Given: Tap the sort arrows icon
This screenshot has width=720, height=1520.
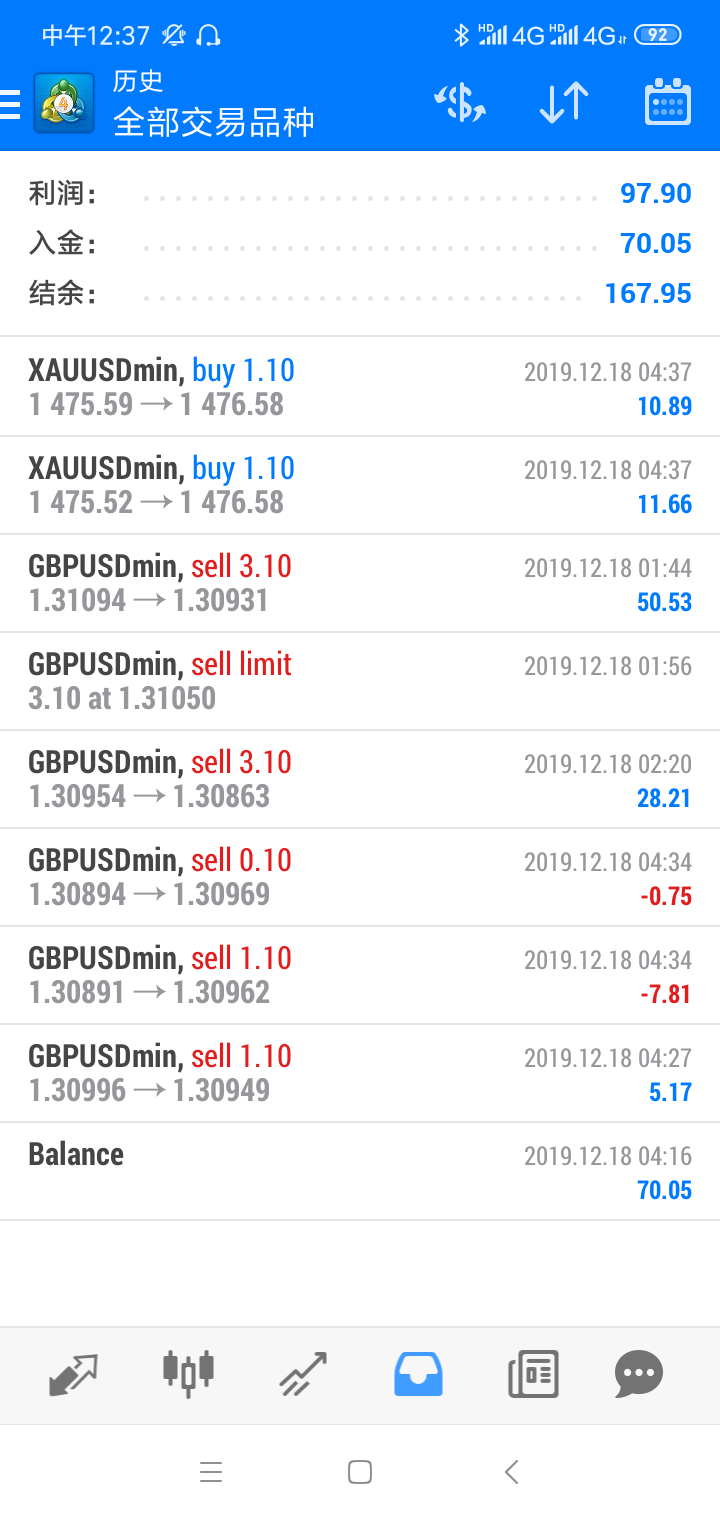Looking at the screenshot, I should (x=564, y=103).
